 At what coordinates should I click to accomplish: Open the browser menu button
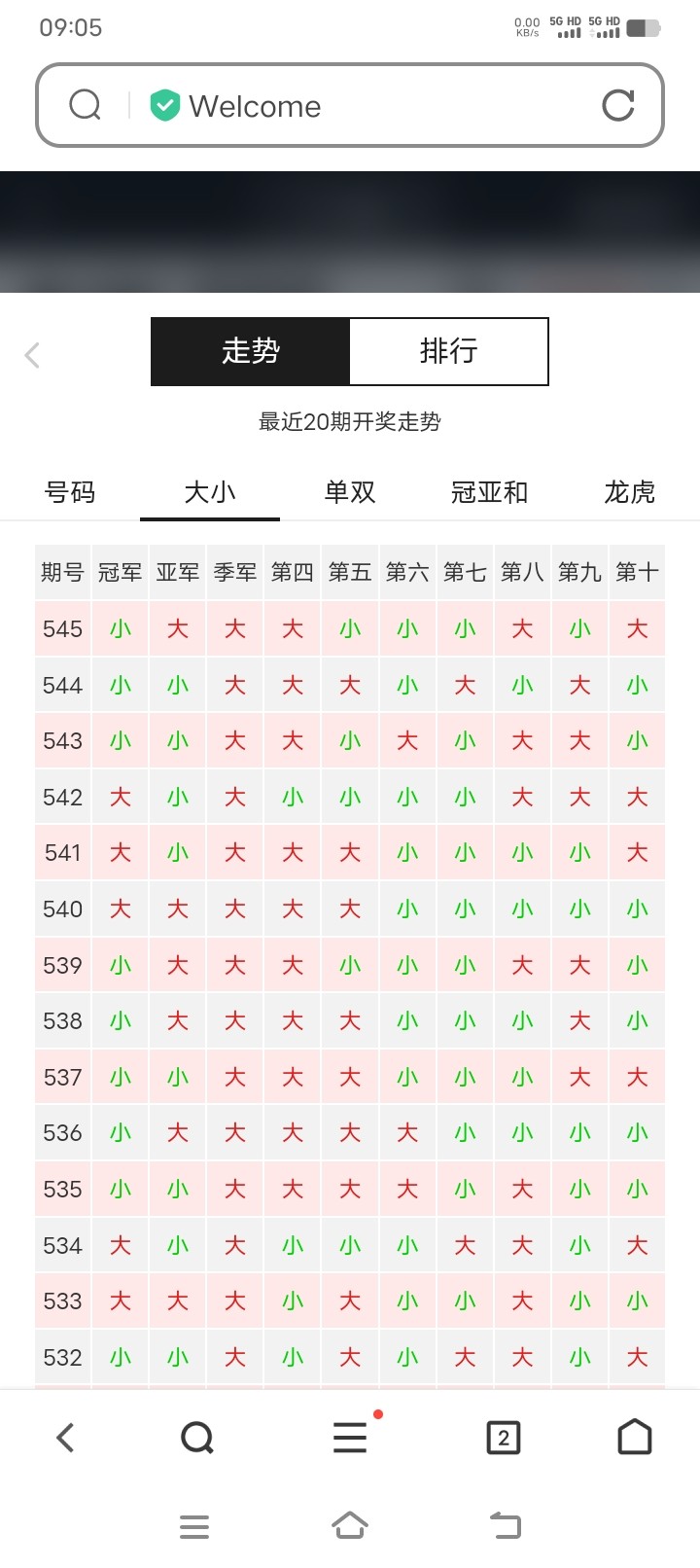(350, 1437)
